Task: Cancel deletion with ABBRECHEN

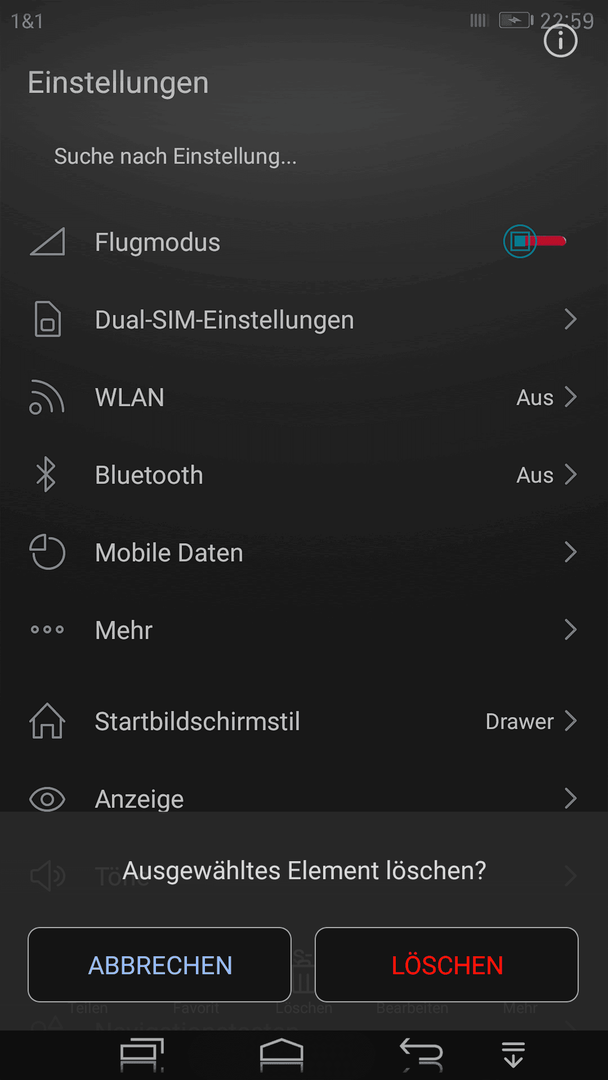Action: [x=160, y=964]
